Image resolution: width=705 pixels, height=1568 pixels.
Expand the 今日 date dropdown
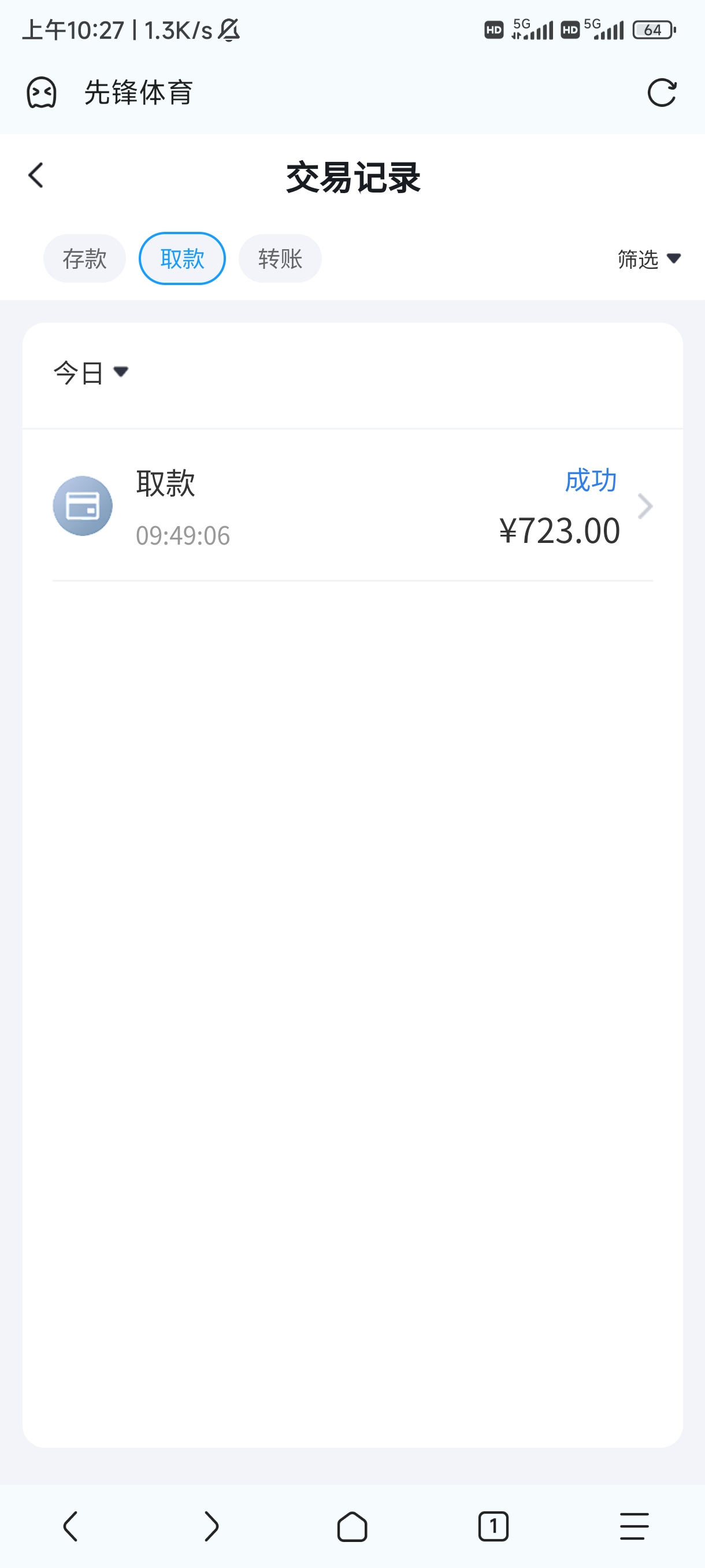[91, 372]
